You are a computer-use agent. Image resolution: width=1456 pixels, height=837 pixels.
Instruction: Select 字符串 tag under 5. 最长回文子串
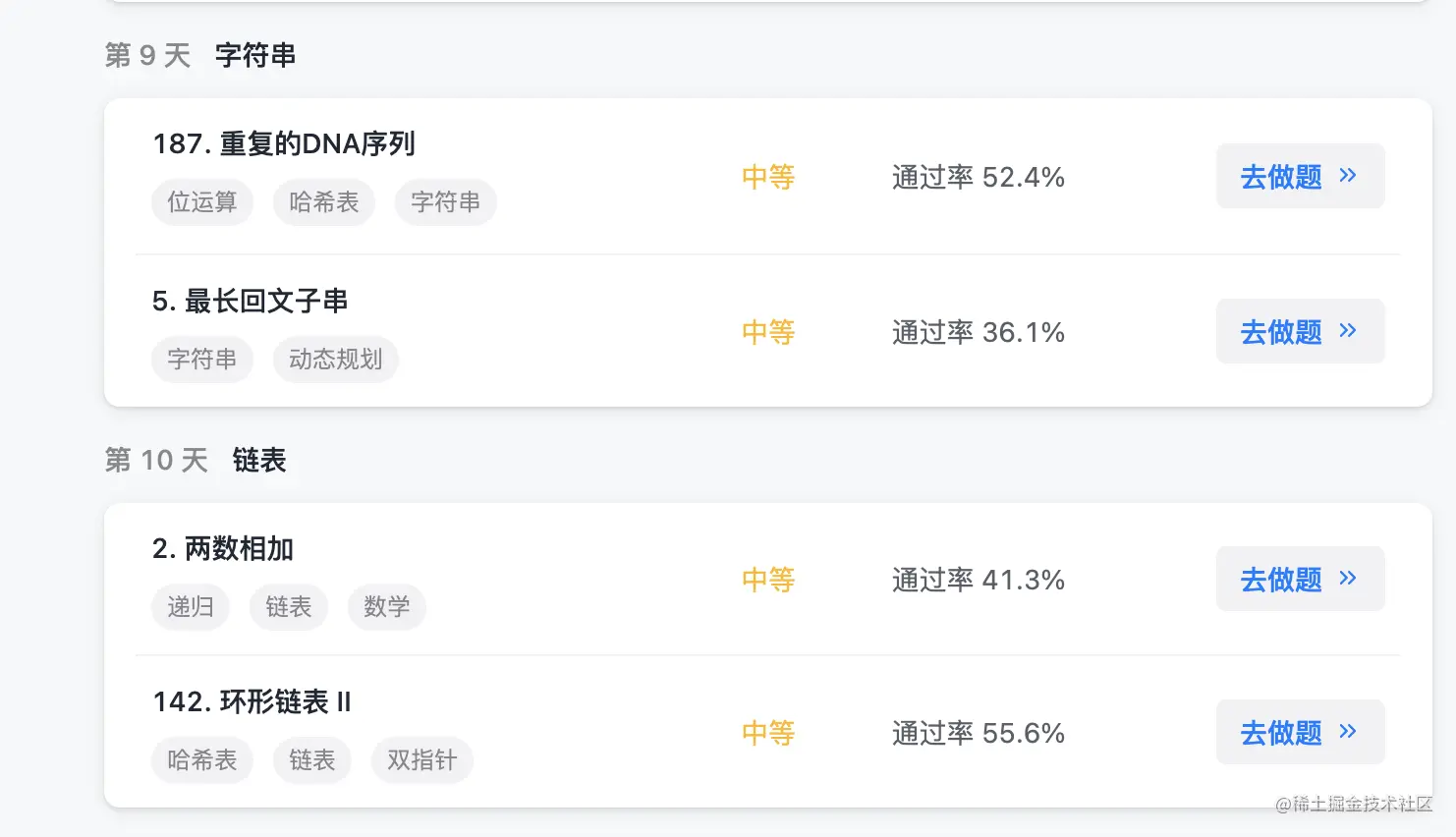(x=202, y=360)
